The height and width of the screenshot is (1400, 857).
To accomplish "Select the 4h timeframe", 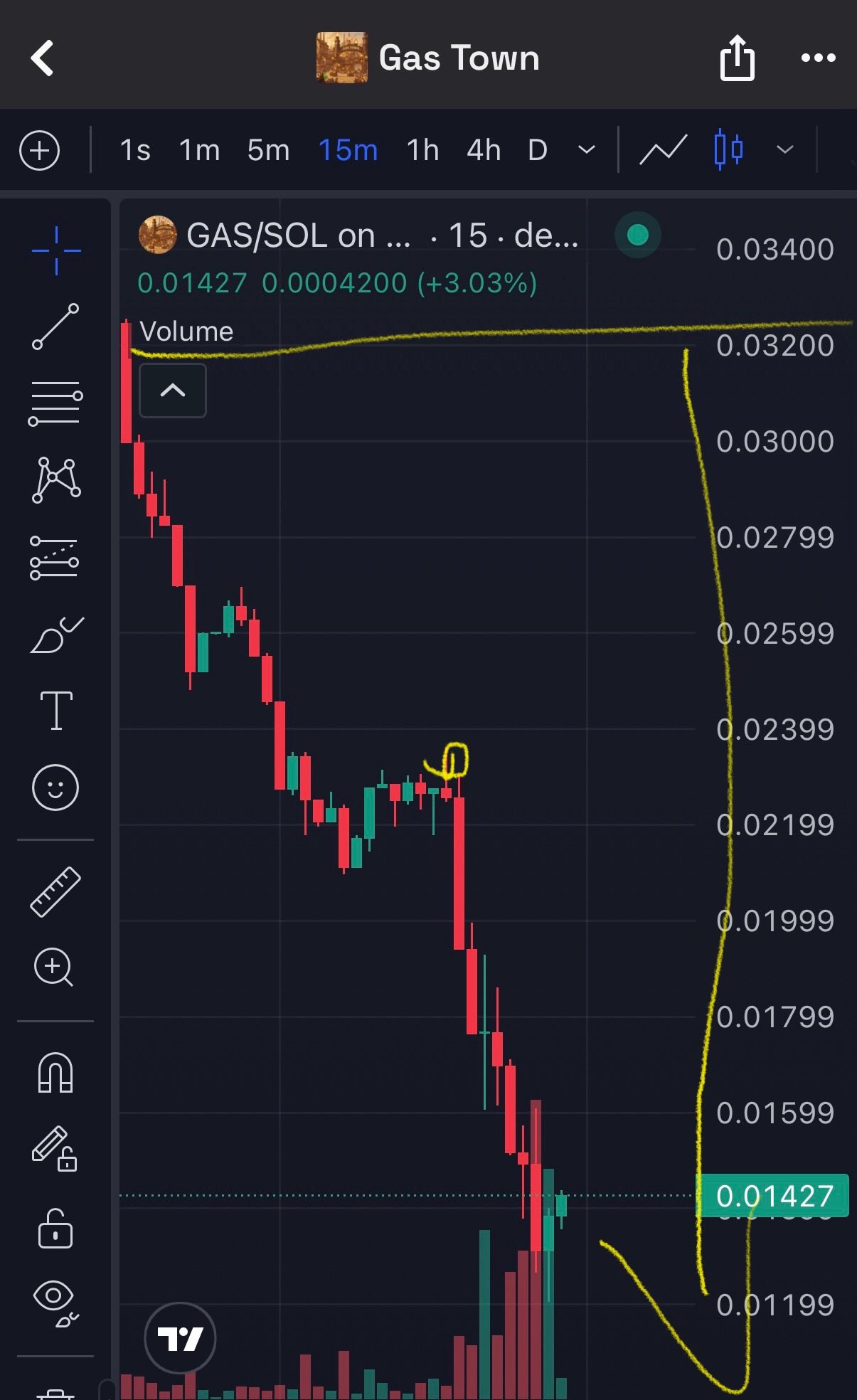I will (x=484, y=150).
